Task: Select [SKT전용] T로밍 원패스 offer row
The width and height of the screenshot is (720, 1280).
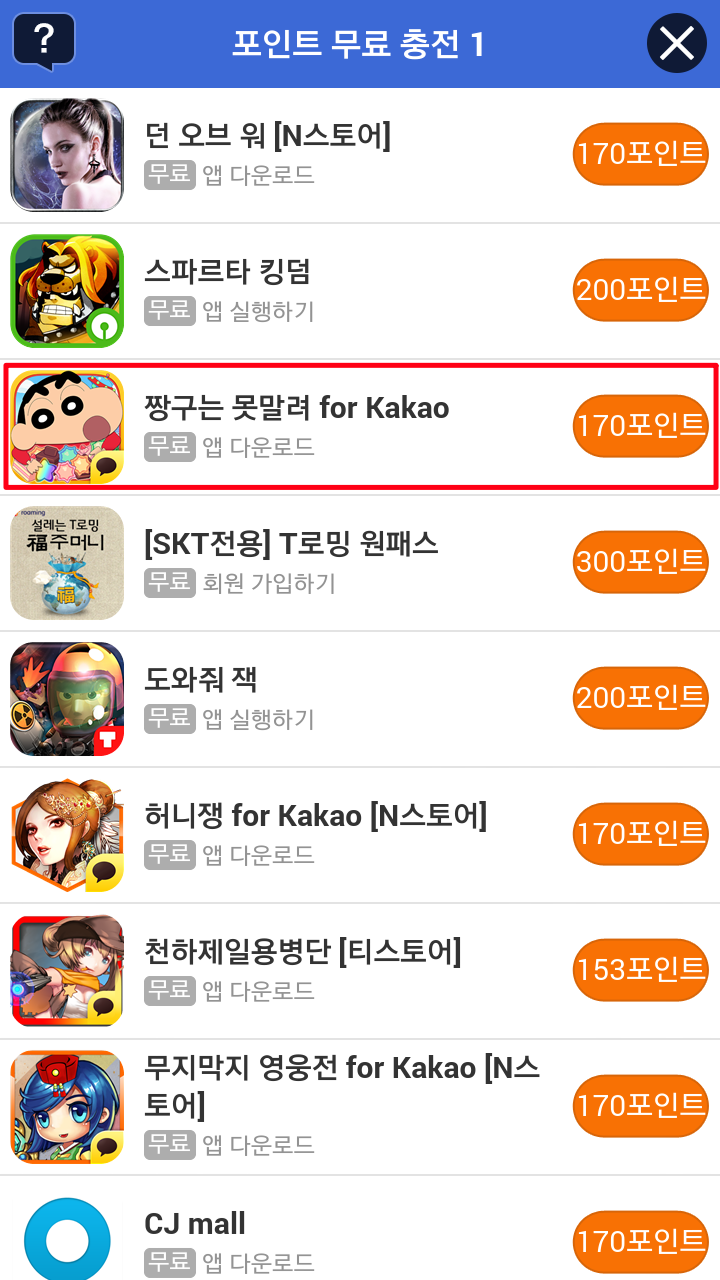Action: point(300,562)
